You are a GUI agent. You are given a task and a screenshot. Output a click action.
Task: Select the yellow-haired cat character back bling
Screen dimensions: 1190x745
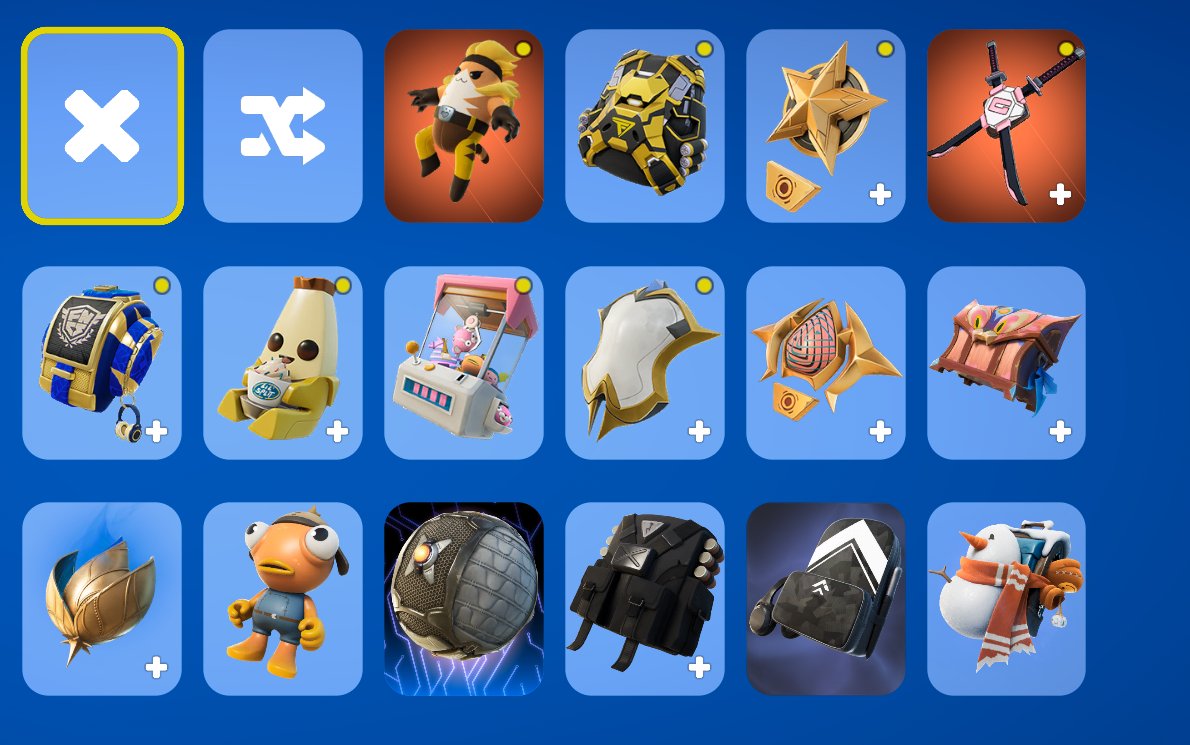tap(464, 126)
